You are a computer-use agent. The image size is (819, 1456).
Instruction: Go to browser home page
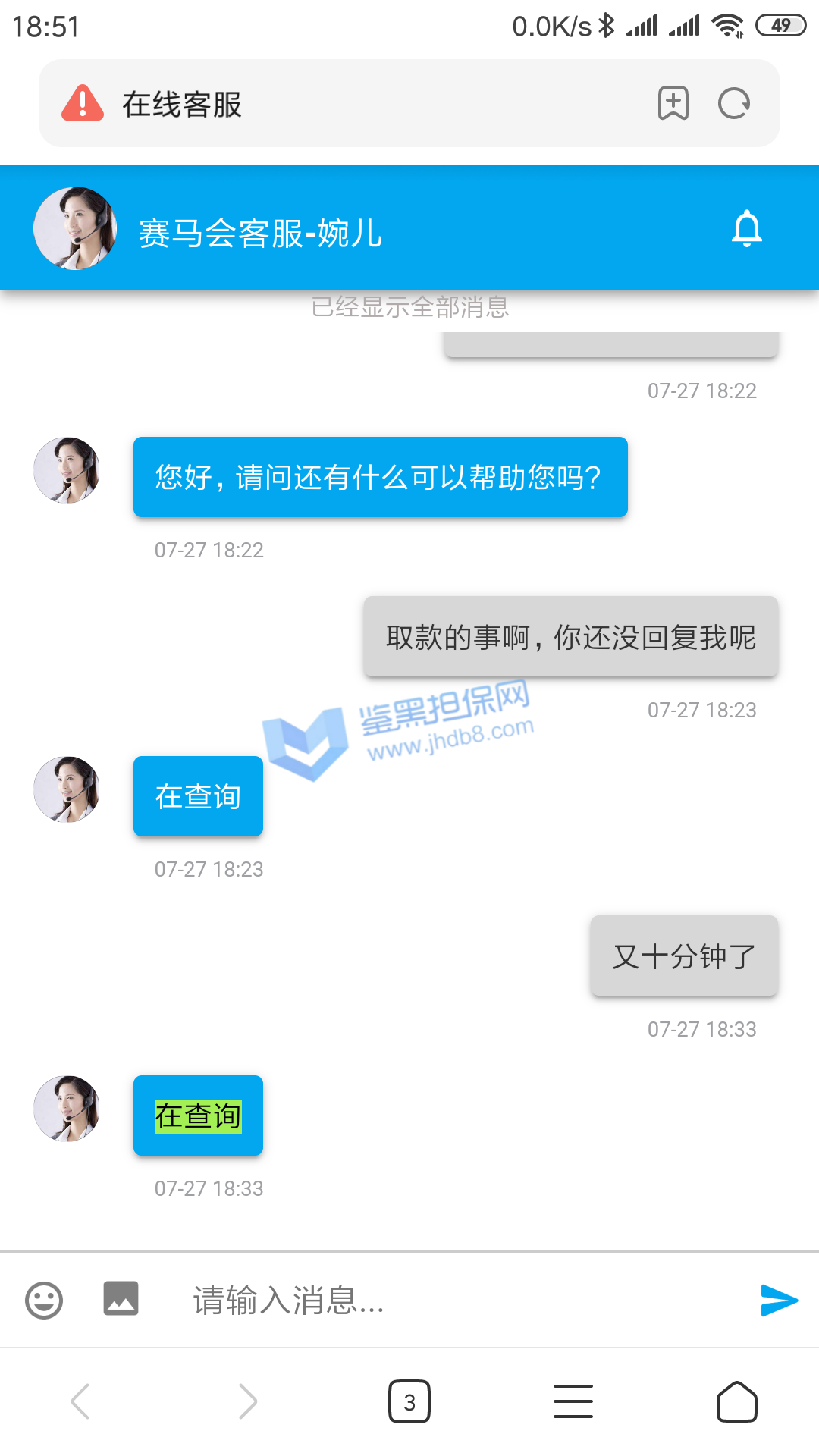(x=736, y=1401)
